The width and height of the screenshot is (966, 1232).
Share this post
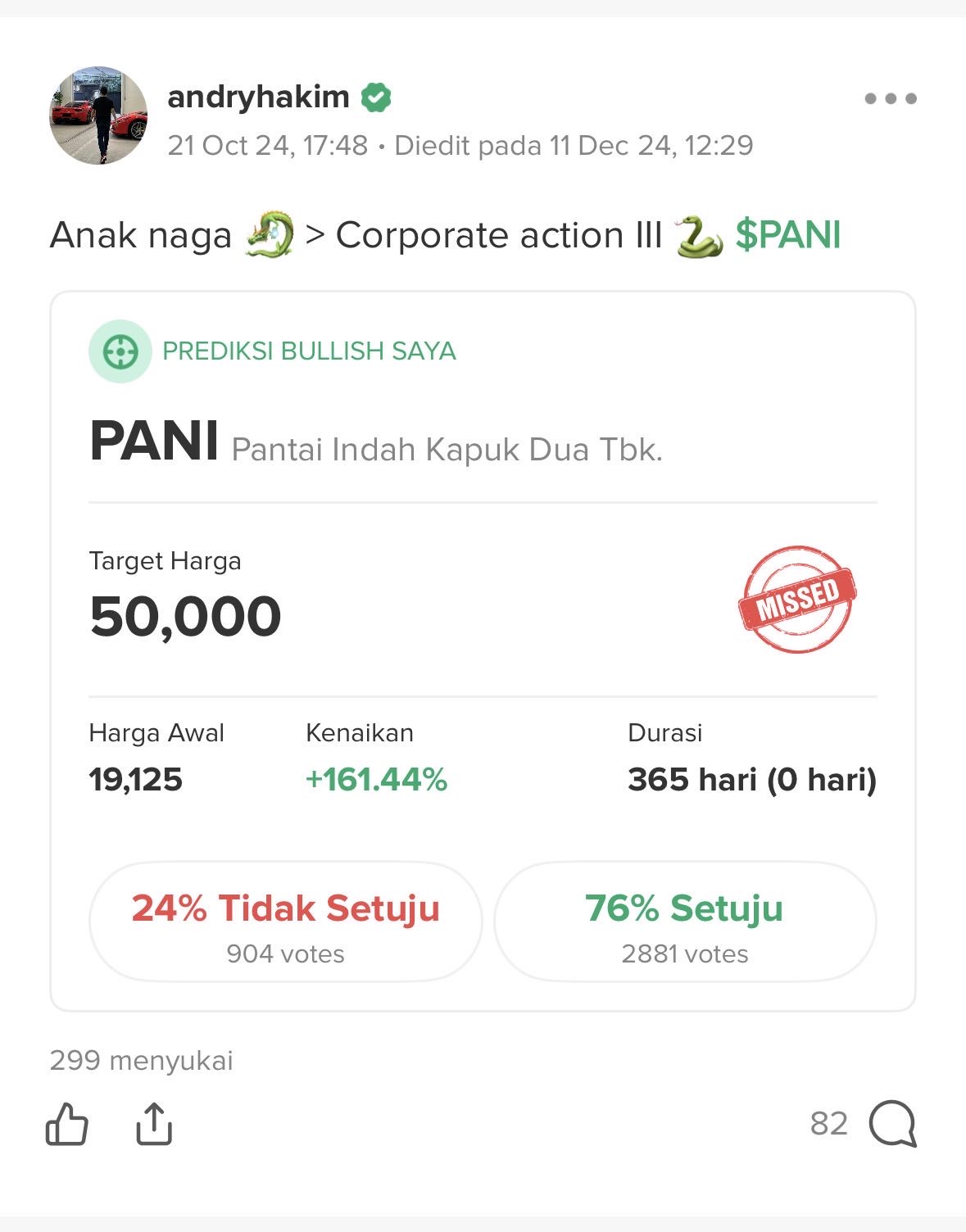click(x=154, y=1124)
